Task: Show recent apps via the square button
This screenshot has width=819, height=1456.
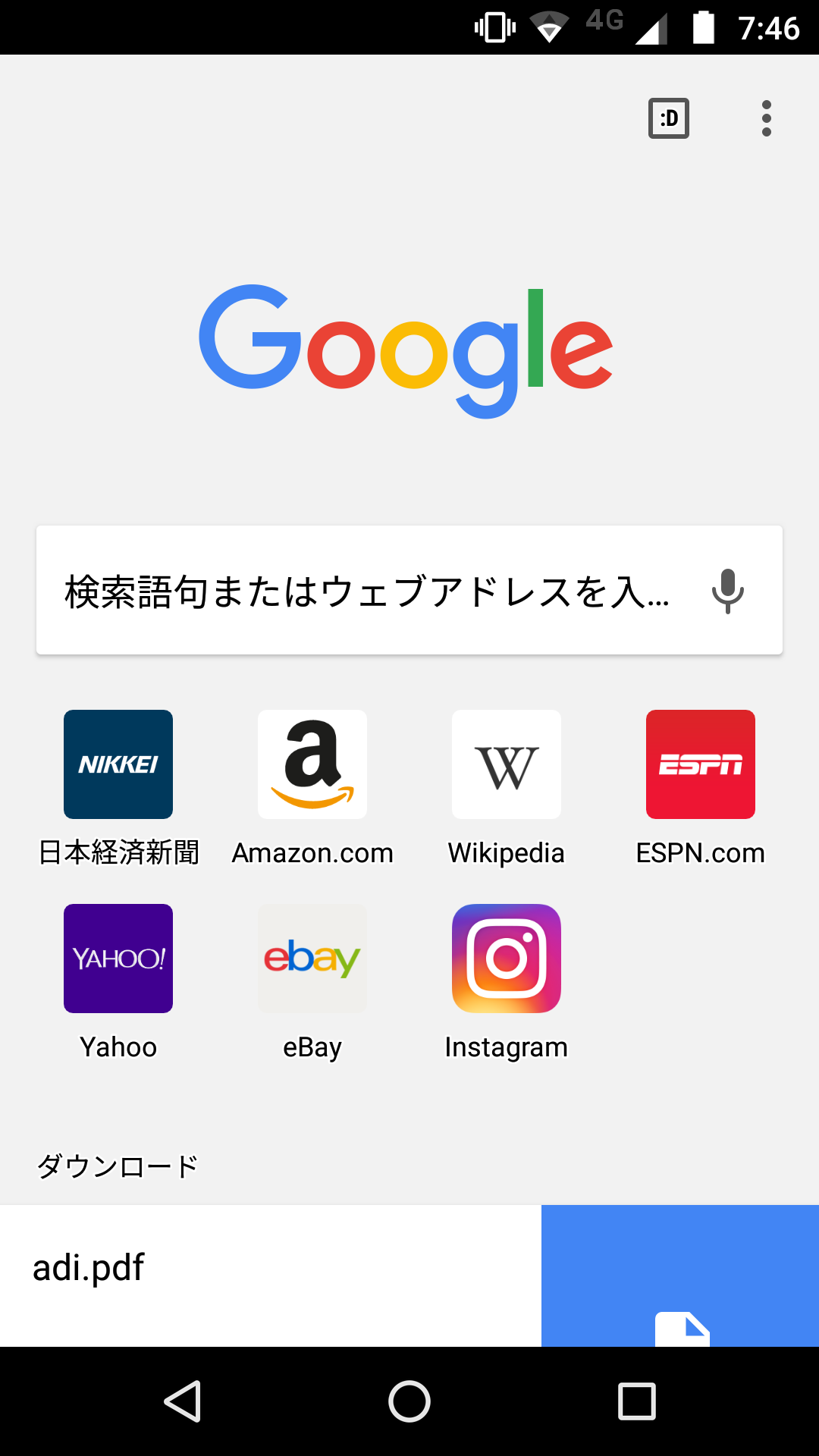Action: pyautogui.click(x=637, y=1401)
